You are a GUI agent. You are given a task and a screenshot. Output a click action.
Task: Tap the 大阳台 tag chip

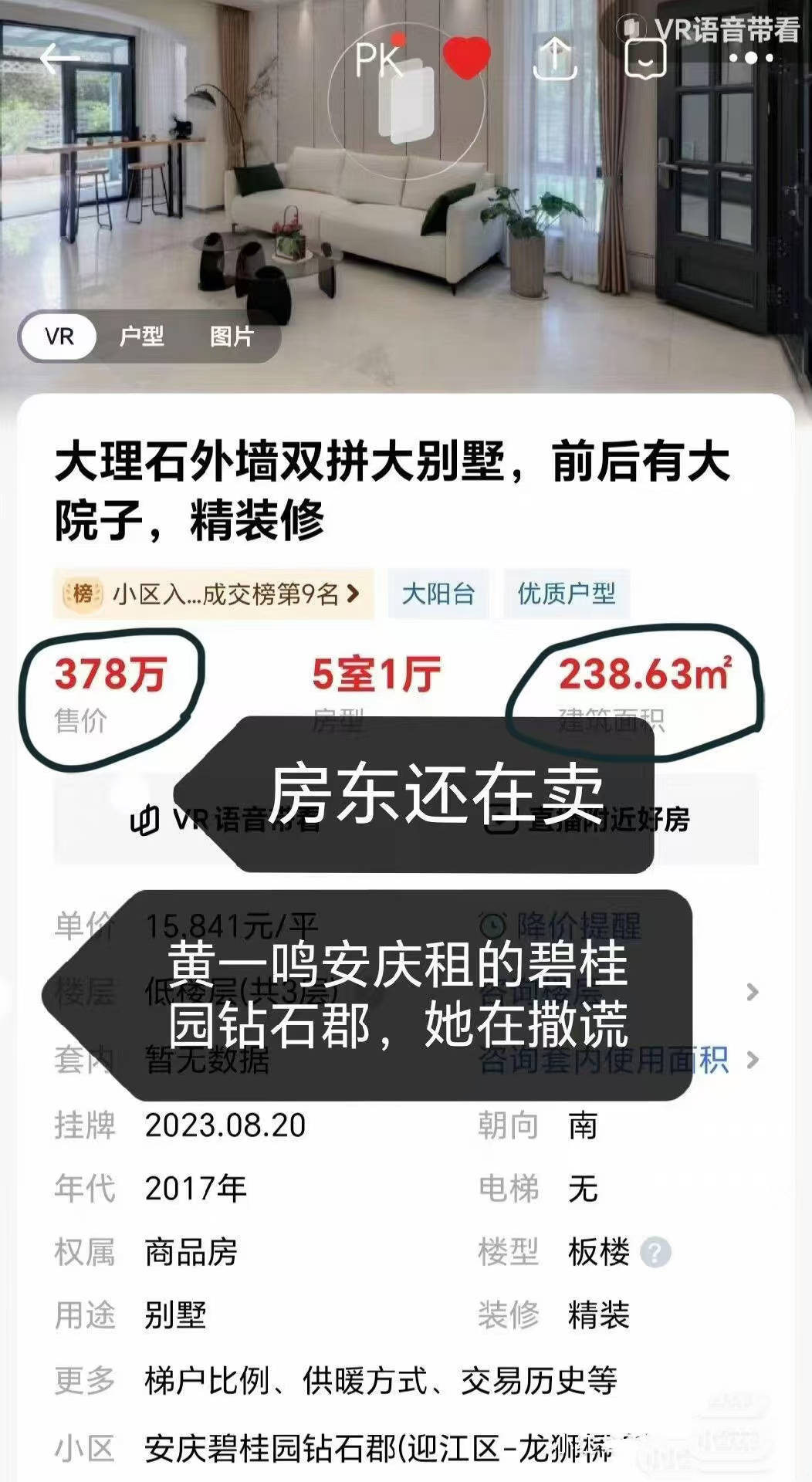coord(438,594)
